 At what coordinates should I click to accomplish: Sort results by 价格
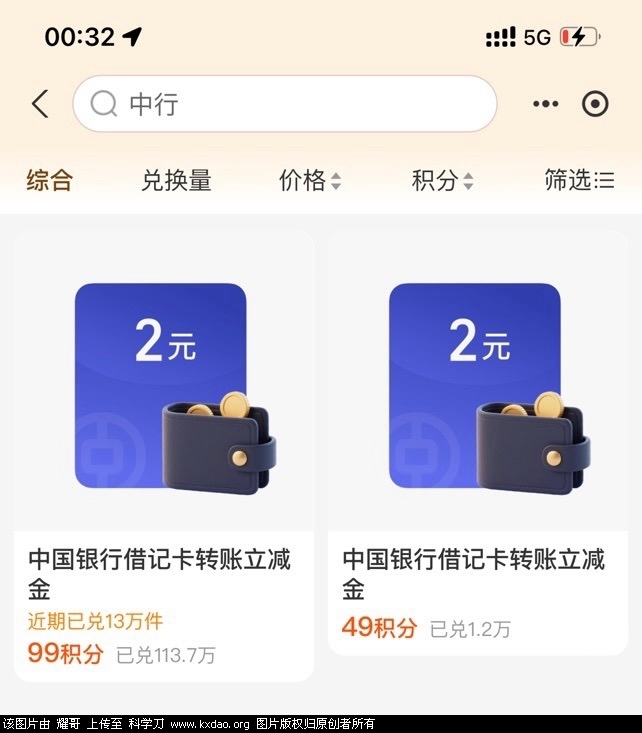point(309,181)
